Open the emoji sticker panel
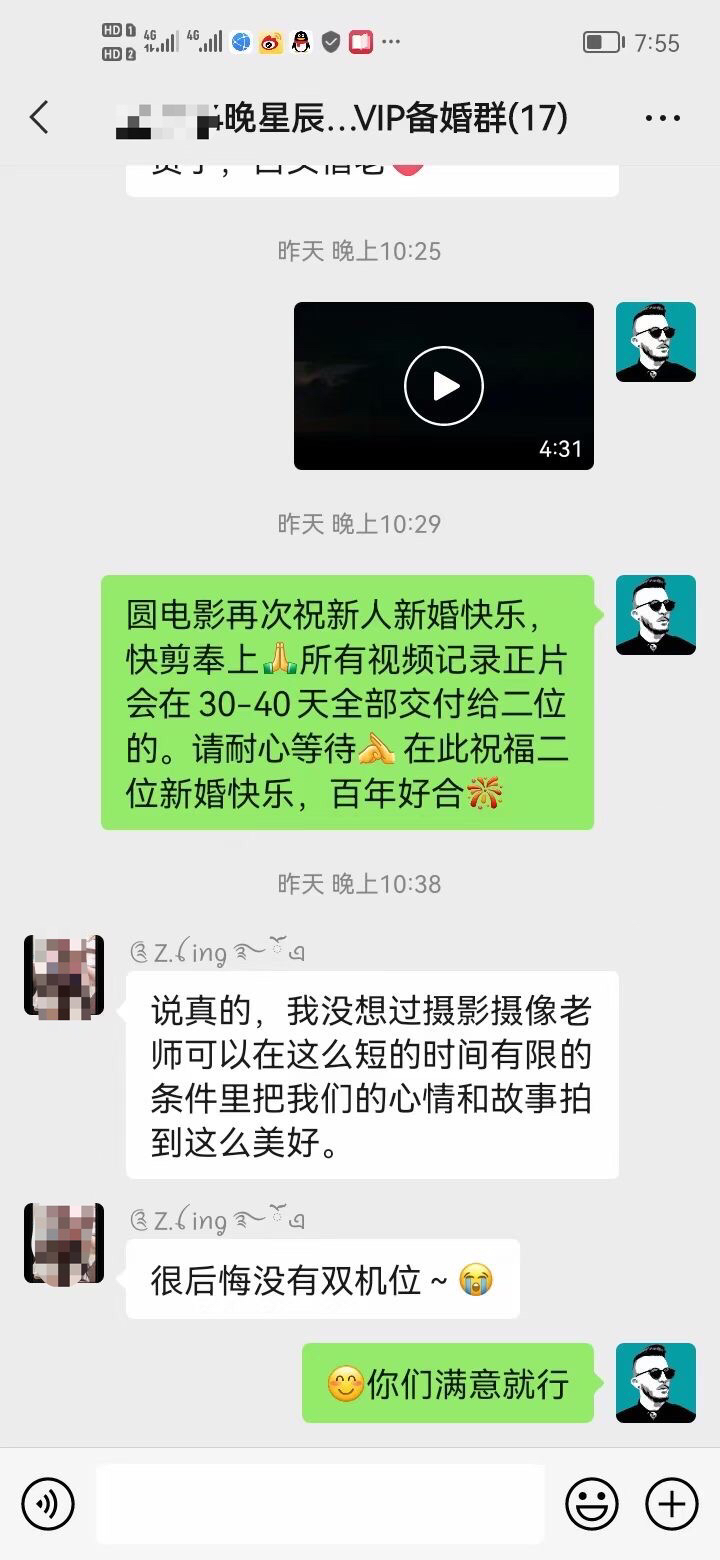The width and height of the screenshot is (720, 1560). (x=592, y=1503)
